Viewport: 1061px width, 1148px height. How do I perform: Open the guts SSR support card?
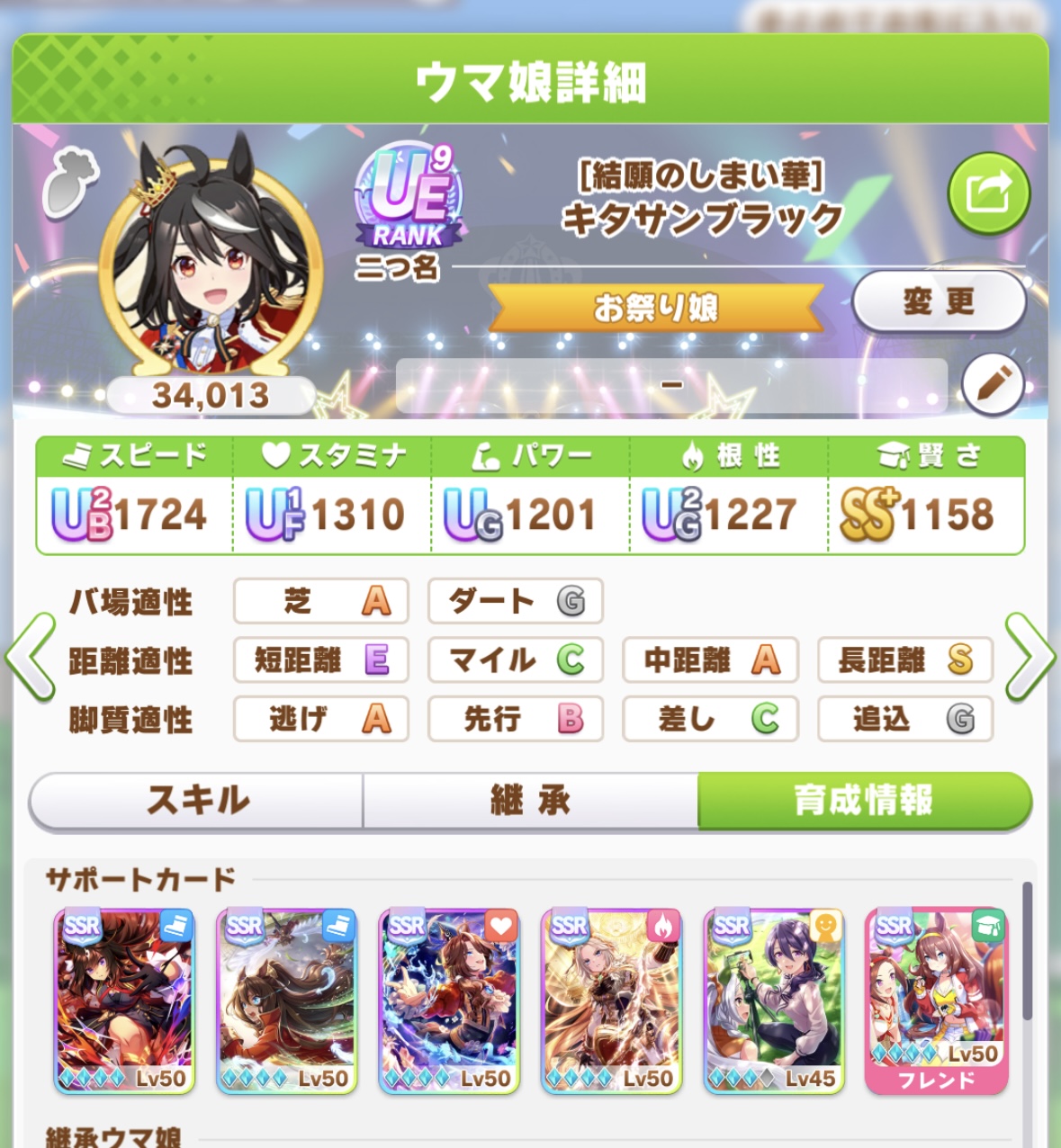(611, 1000)
